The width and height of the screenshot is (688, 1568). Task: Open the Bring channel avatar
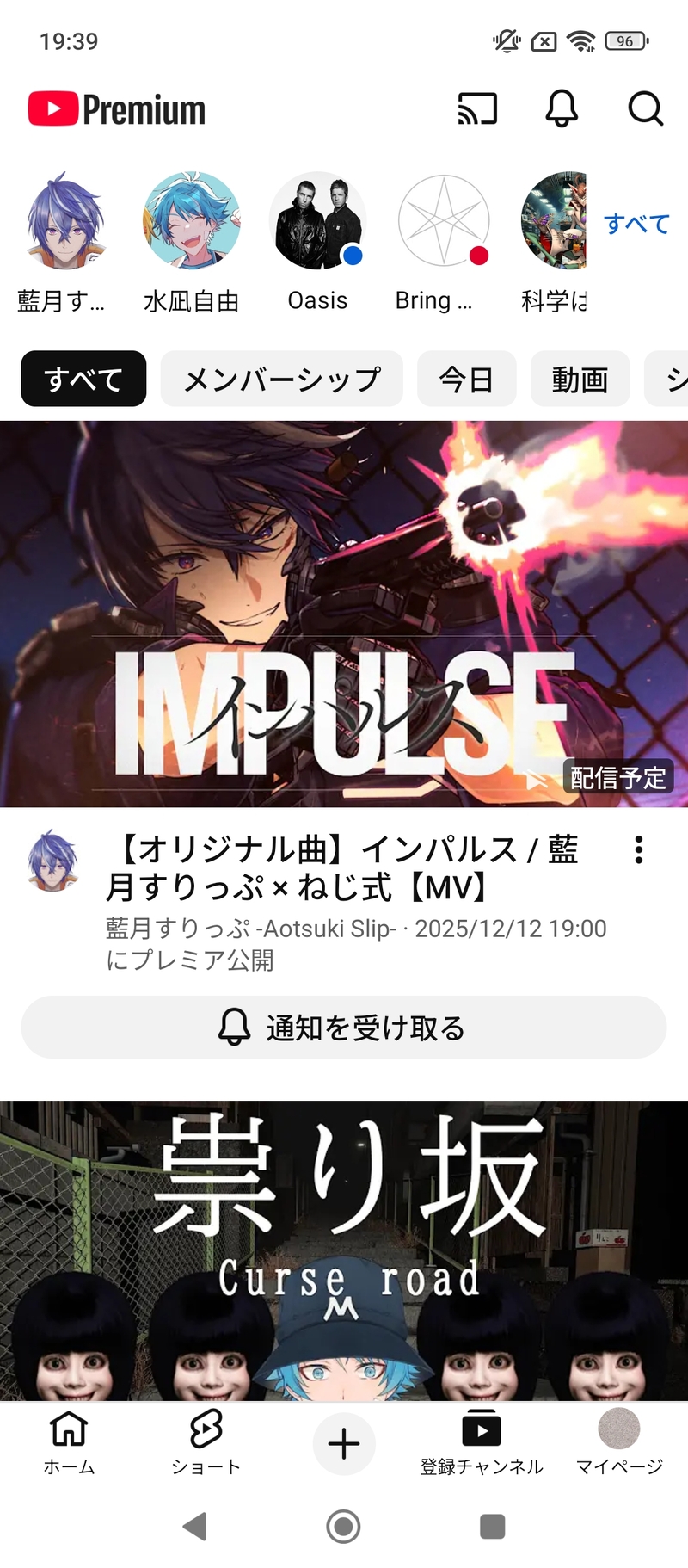click(x=444, y=221)
